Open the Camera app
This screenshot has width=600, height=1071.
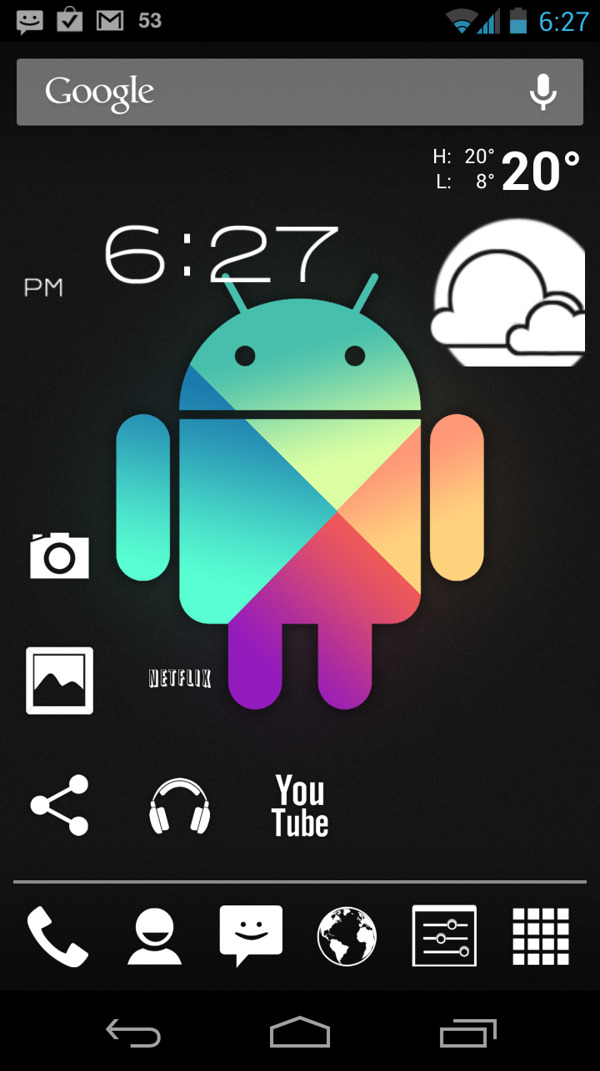coord(60,555)
